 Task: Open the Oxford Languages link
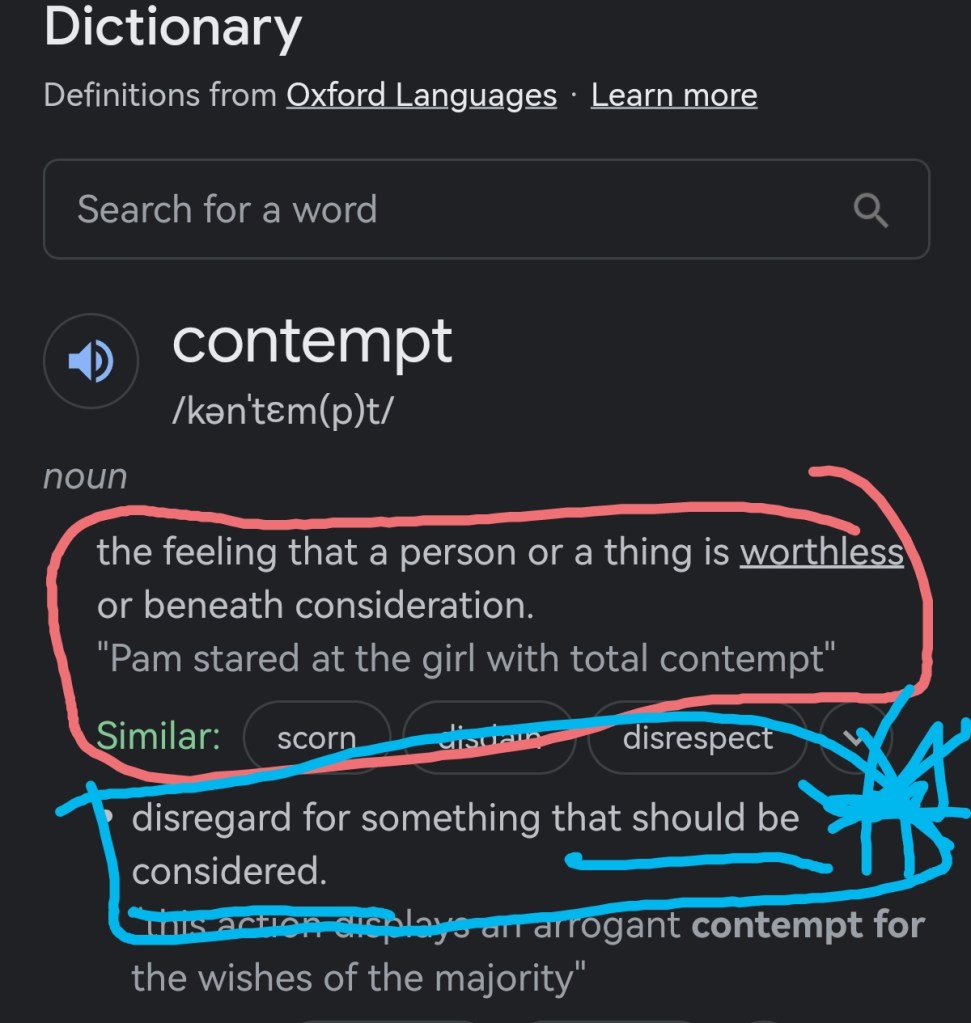click(x=421, y=96)
